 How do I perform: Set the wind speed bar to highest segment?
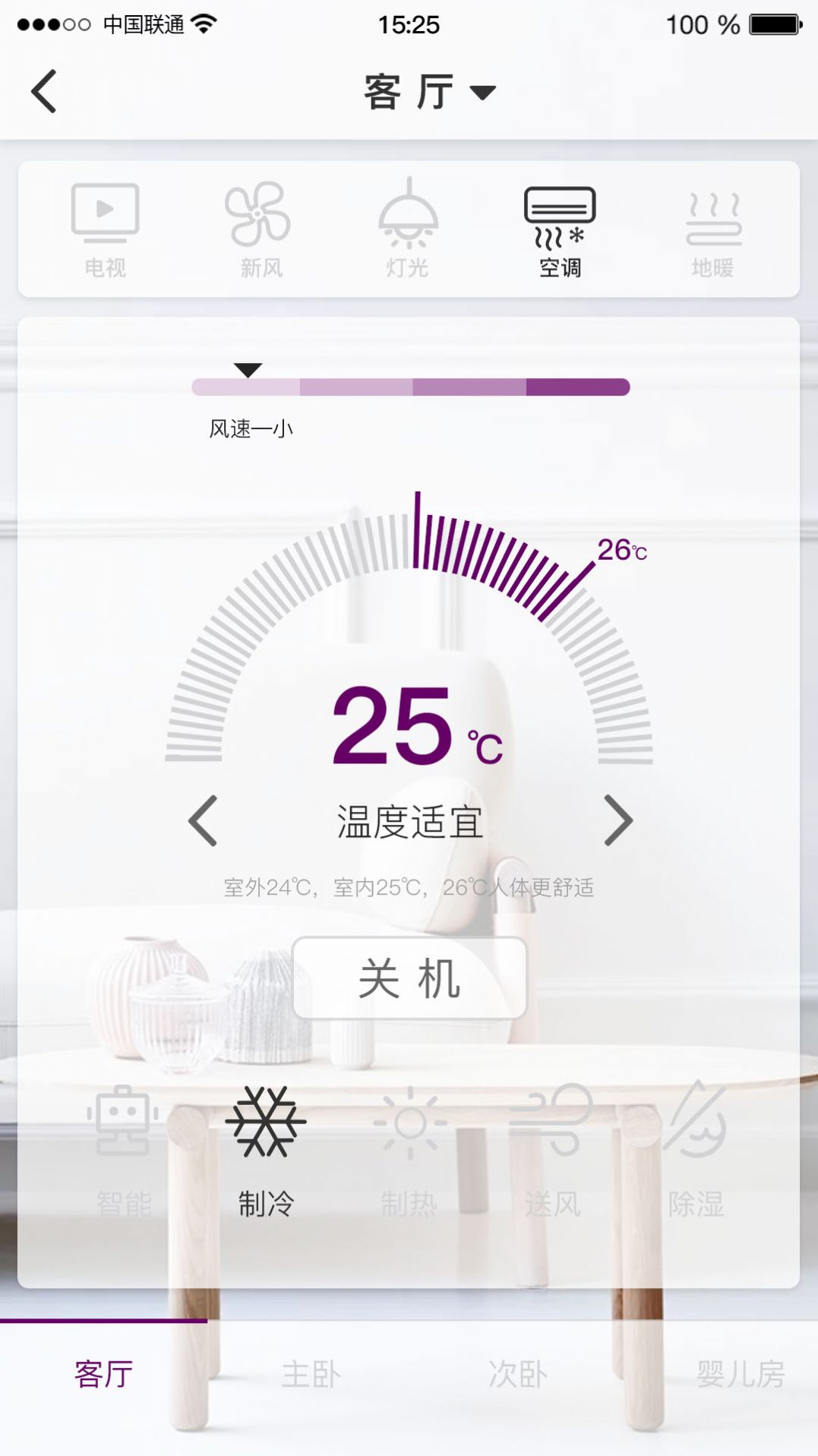[x=578, y=387]
